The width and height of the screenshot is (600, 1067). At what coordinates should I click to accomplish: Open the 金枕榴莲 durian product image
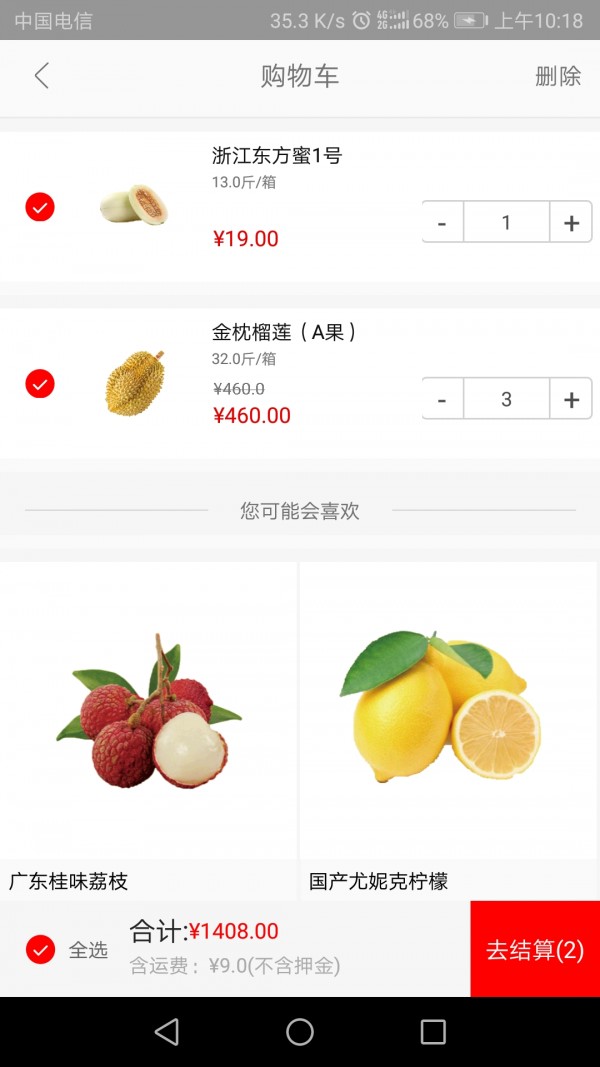click(135, 382)
